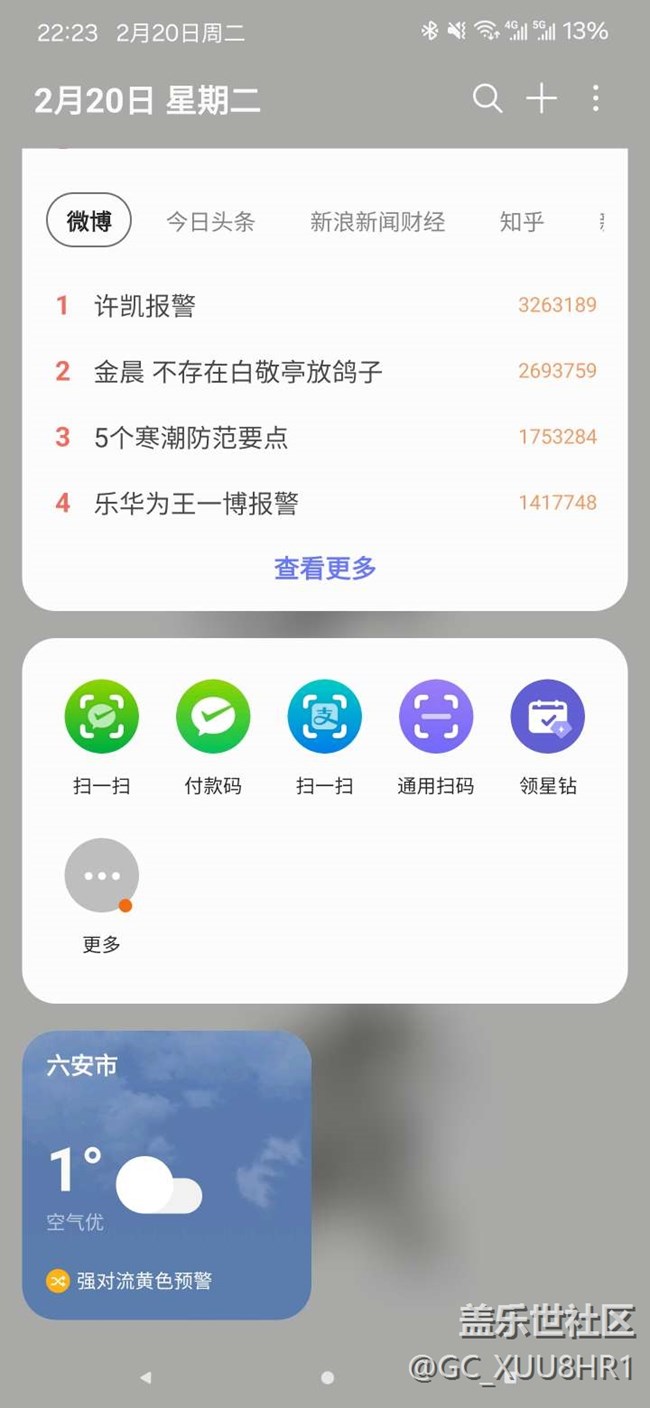Screen dimensions: 650x1408
Task: Tap the system home button
Action: pyautogui.click(x=327, y=1377)
